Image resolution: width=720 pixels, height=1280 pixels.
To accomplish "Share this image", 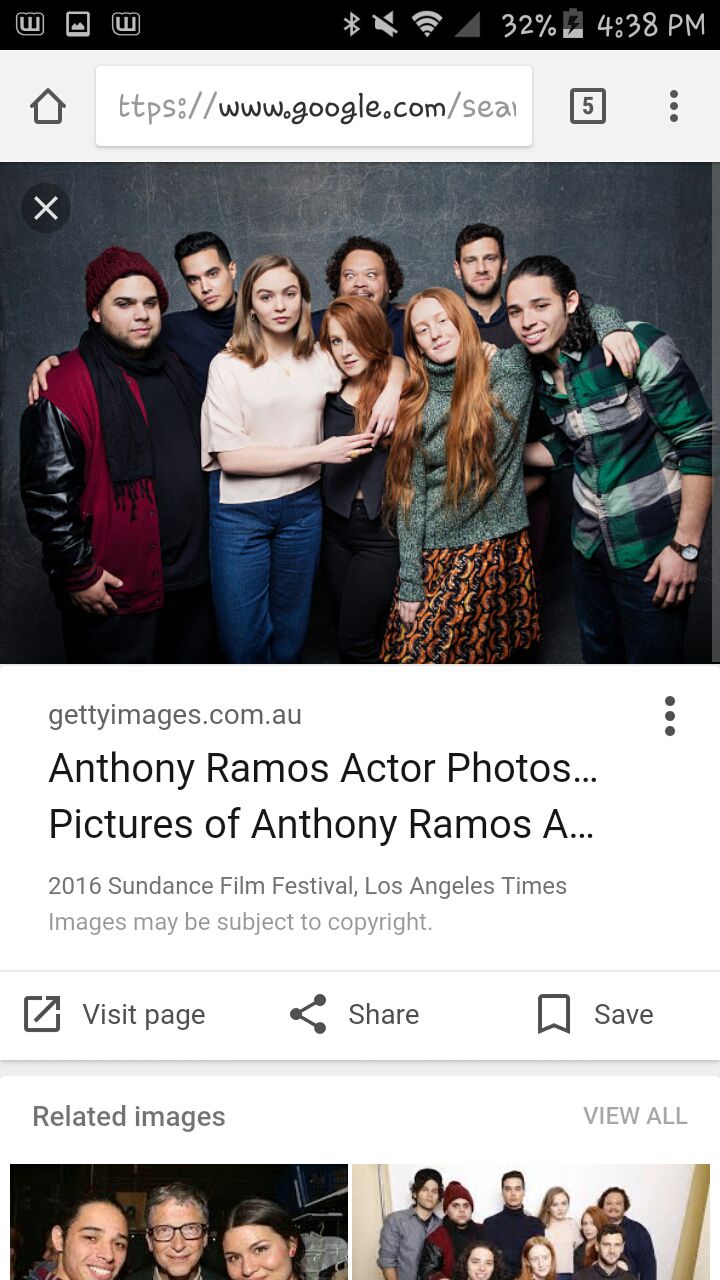I will (x=354, y=1014).
